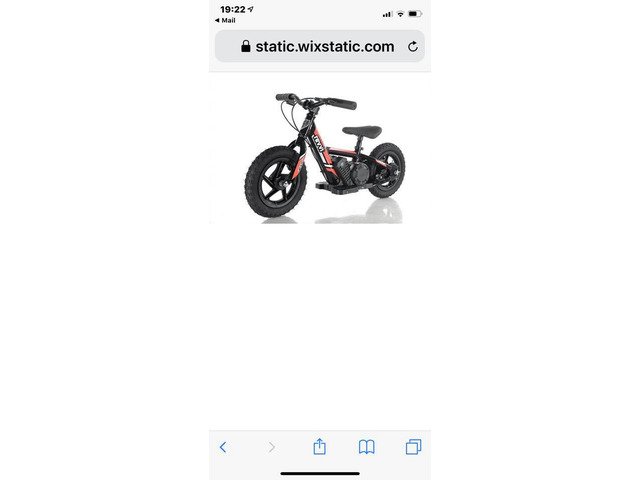Open Safari bookmarks

pos(367,447)
